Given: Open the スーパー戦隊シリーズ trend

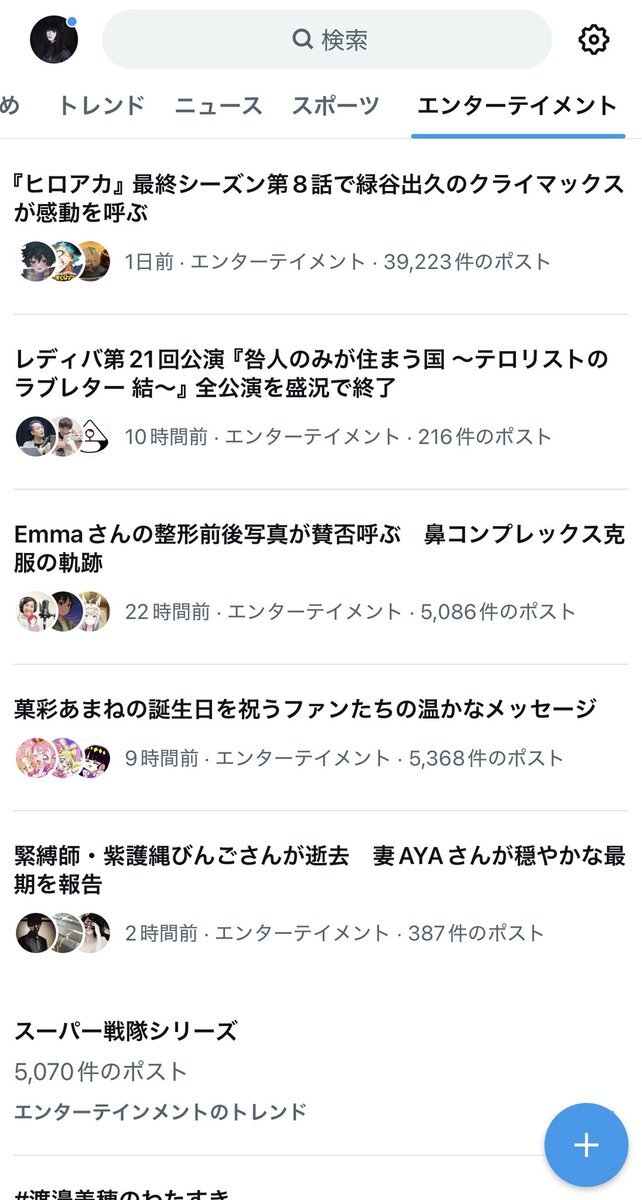Looking at the screenshot, I should 126,1031.
